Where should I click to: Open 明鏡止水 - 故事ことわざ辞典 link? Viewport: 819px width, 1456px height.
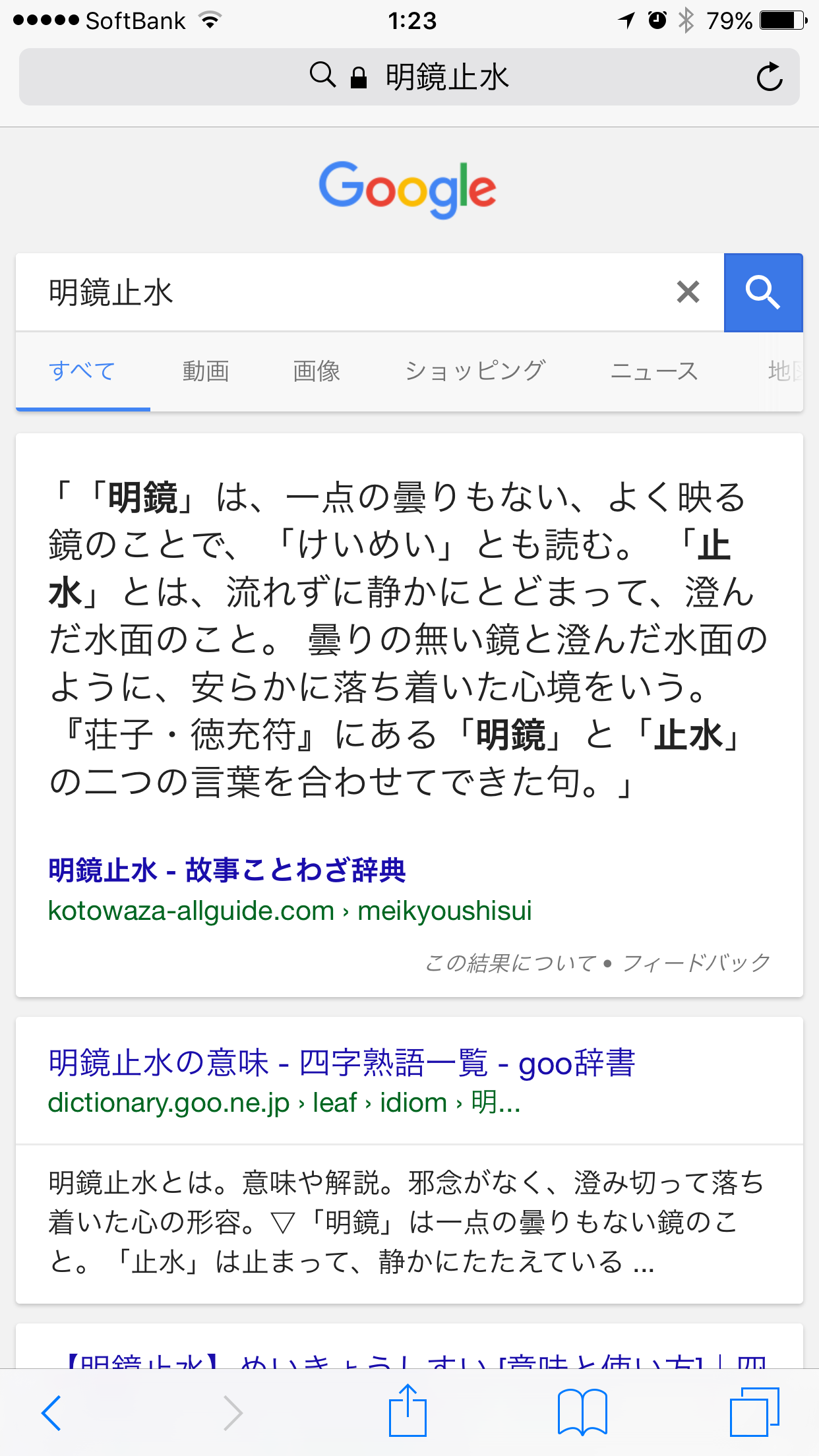(227, 870)
